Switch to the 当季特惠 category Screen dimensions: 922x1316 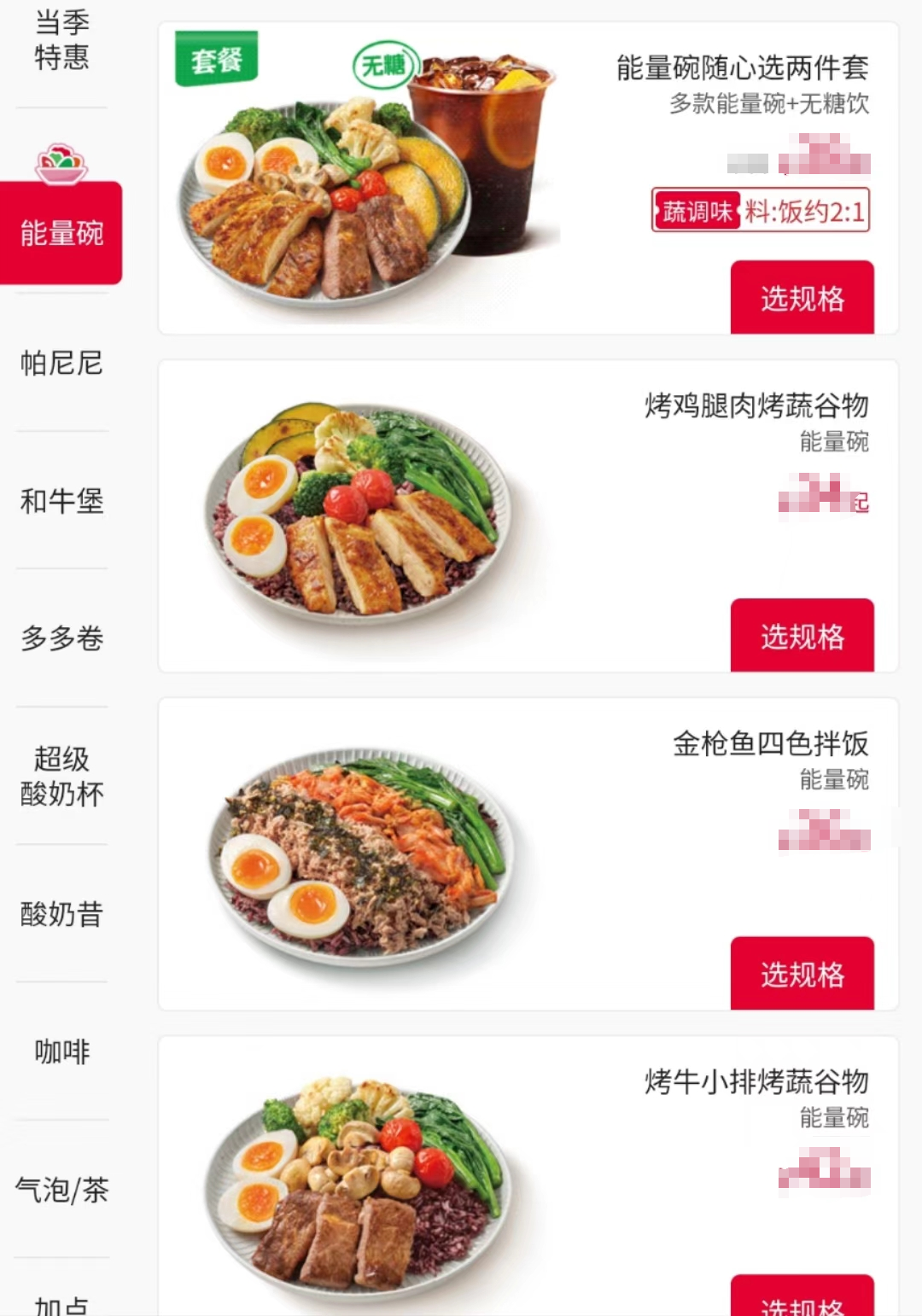(61, 40)
